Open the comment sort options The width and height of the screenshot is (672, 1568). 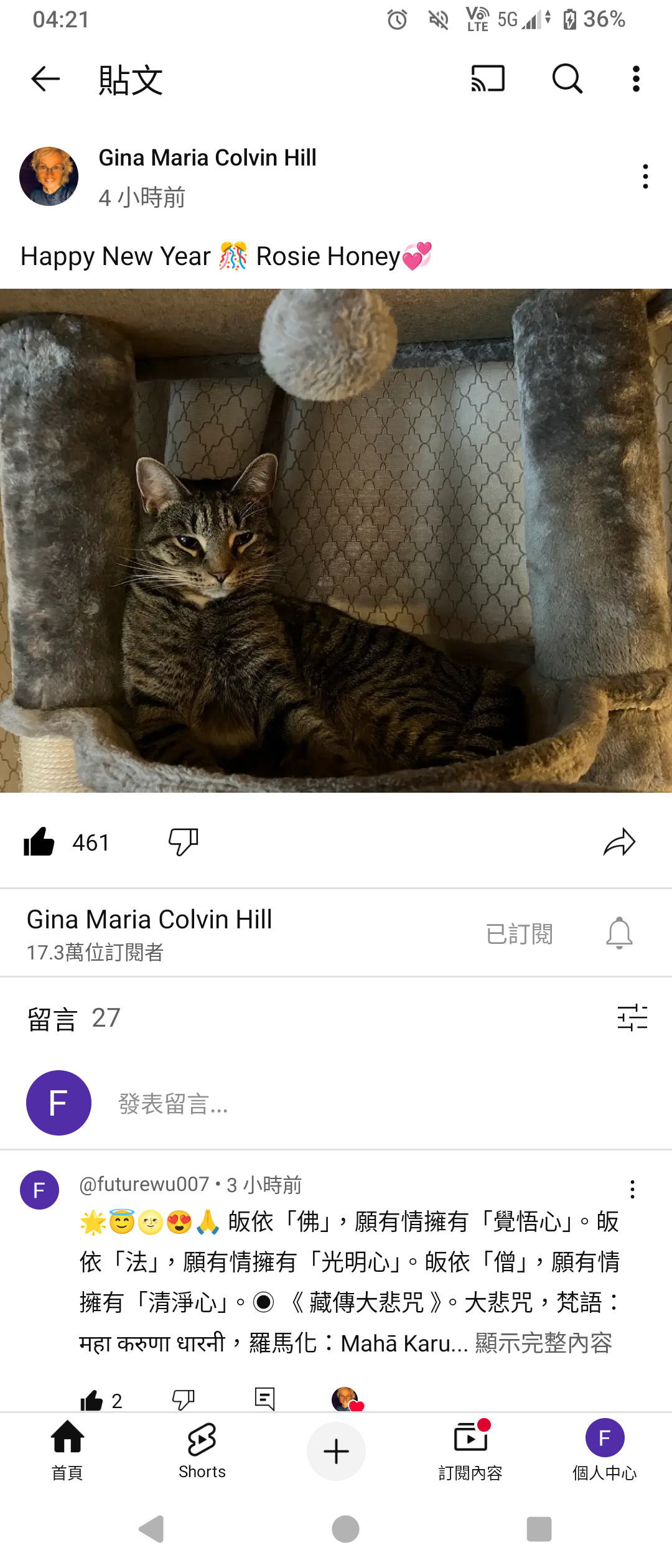[x=632, y=1018]
